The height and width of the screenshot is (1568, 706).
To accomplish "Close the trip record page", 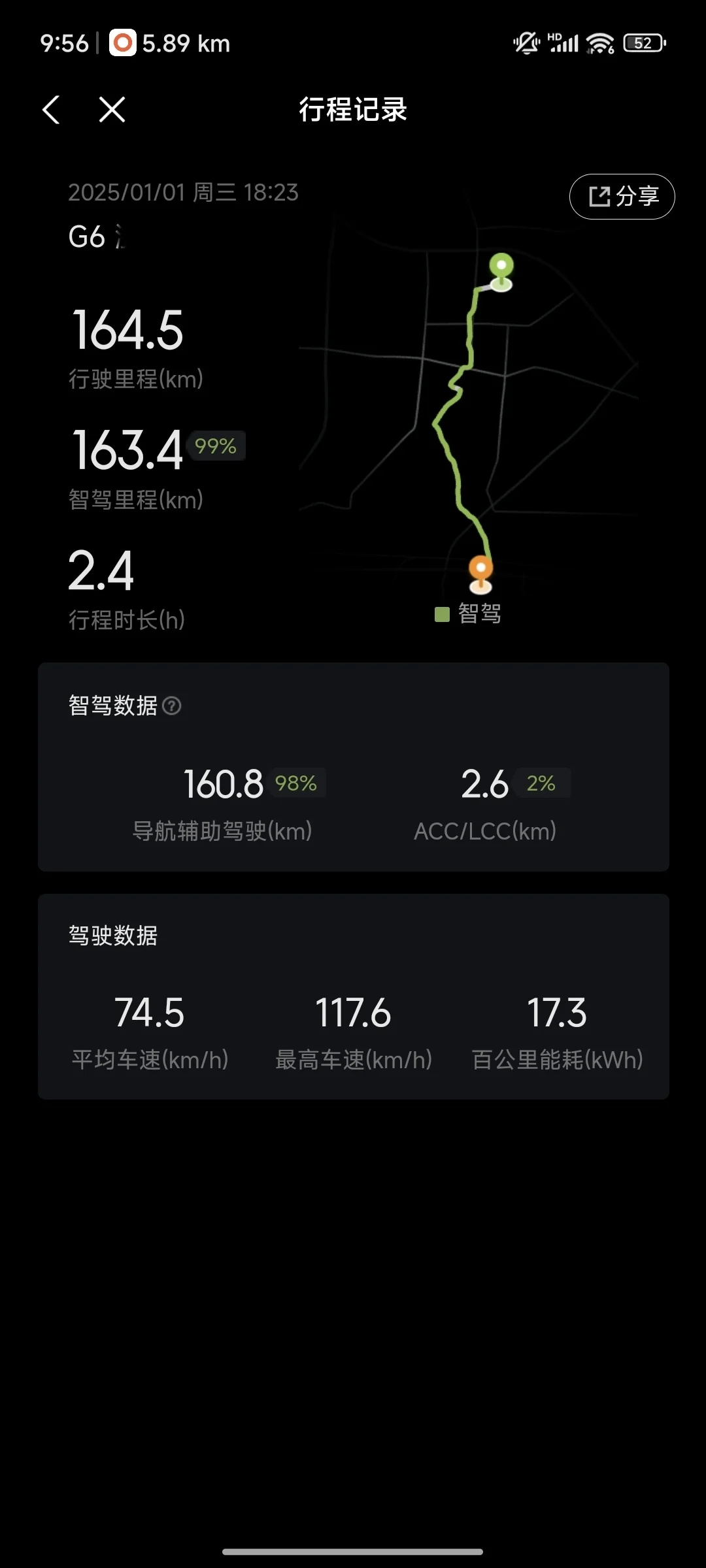I will pos(112,110).
